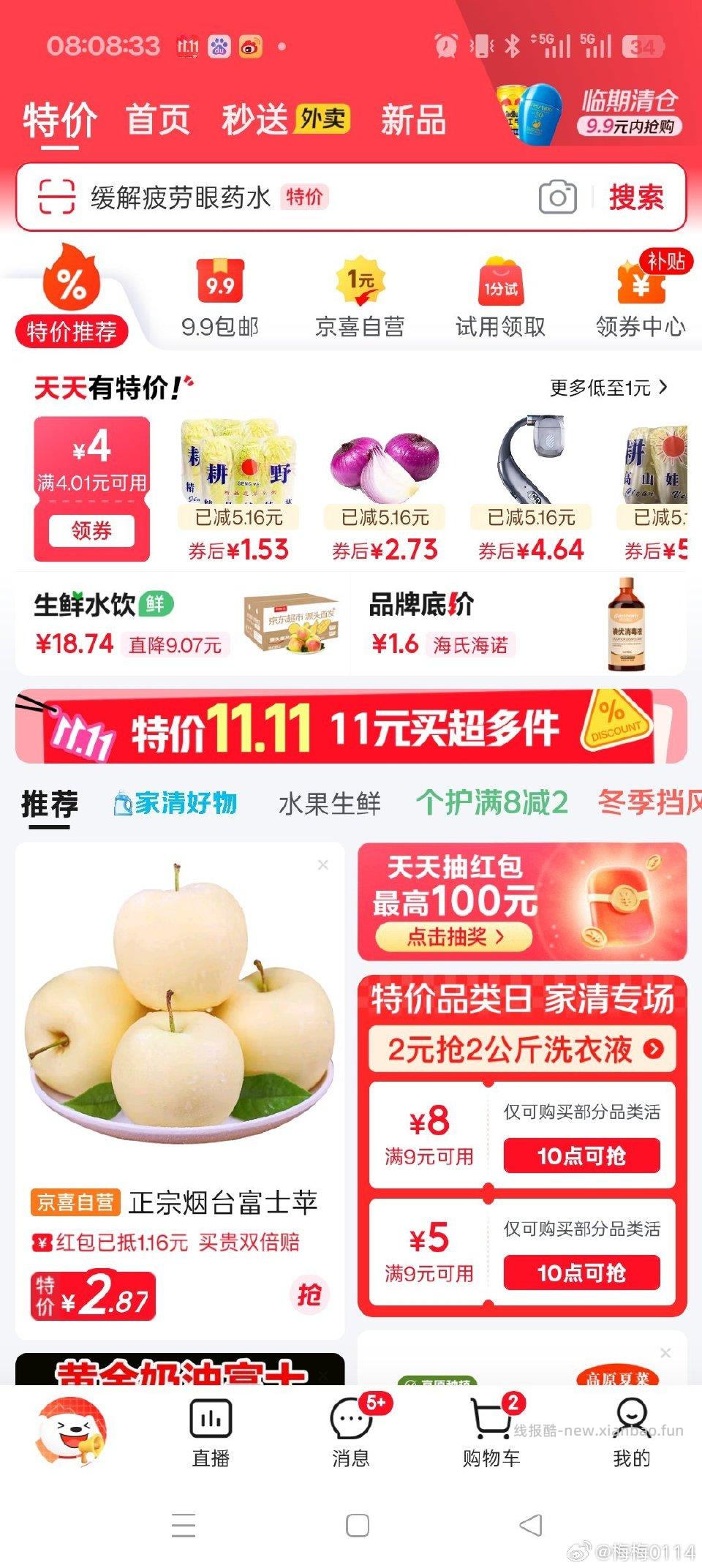
Task: Select the 水果生鲜 category tab
Action: [331, 802]
